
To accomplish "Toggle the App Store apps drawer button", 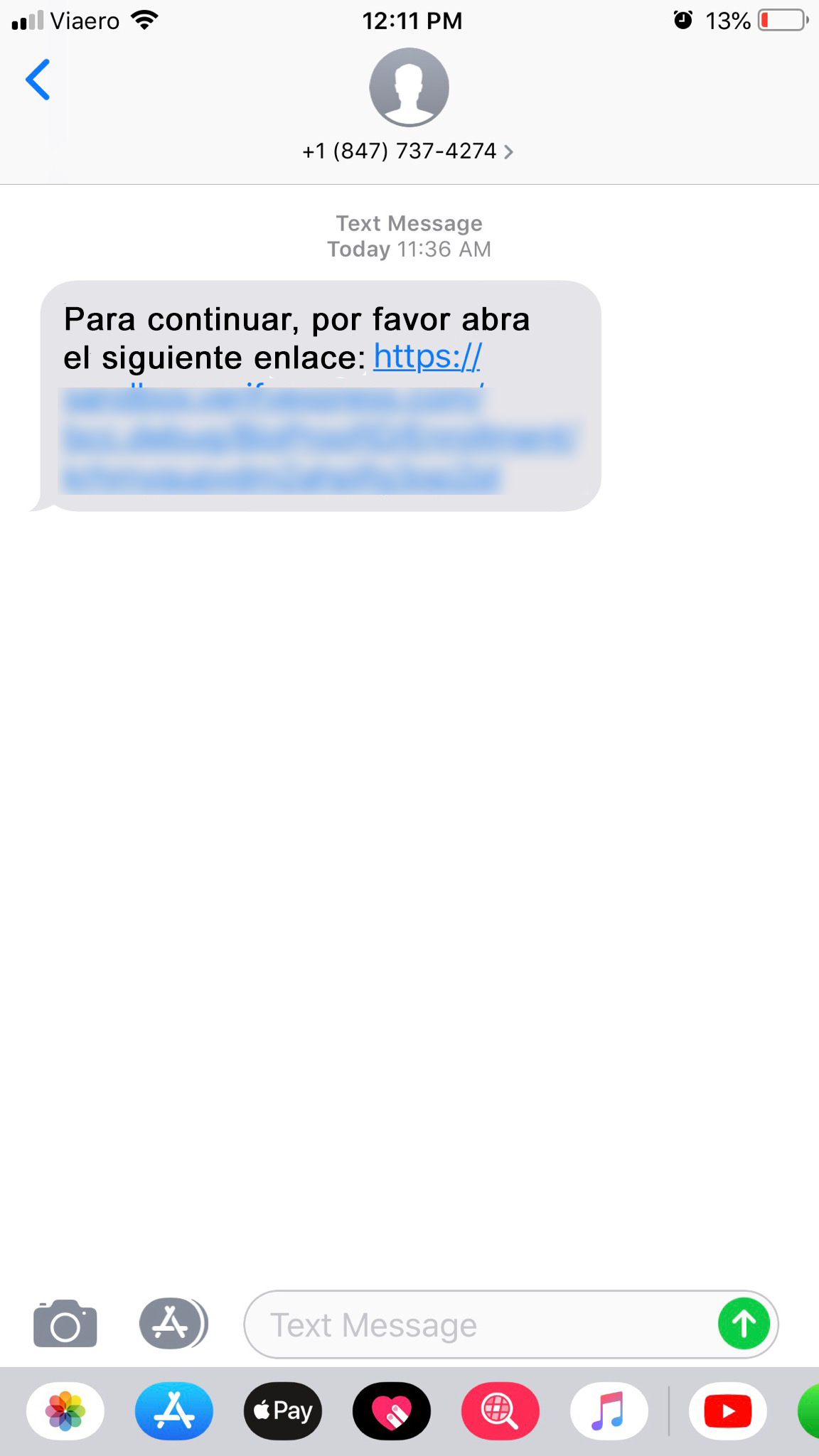I will tap(173, 1324).
